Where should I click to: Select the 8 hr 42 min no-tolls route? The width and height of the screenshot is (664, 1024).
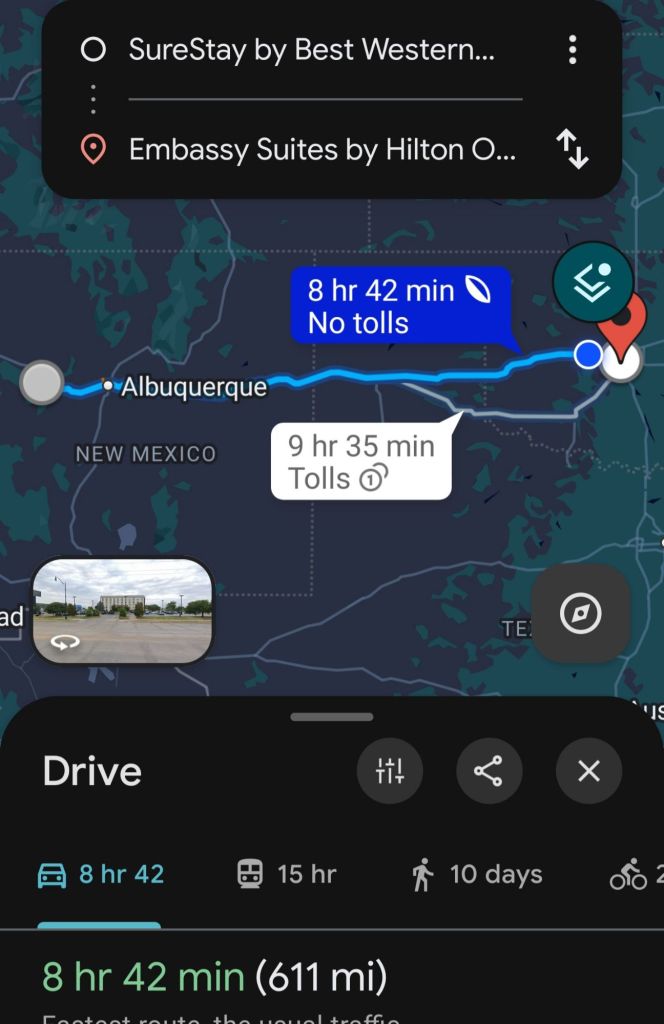(x=399, y=306)
